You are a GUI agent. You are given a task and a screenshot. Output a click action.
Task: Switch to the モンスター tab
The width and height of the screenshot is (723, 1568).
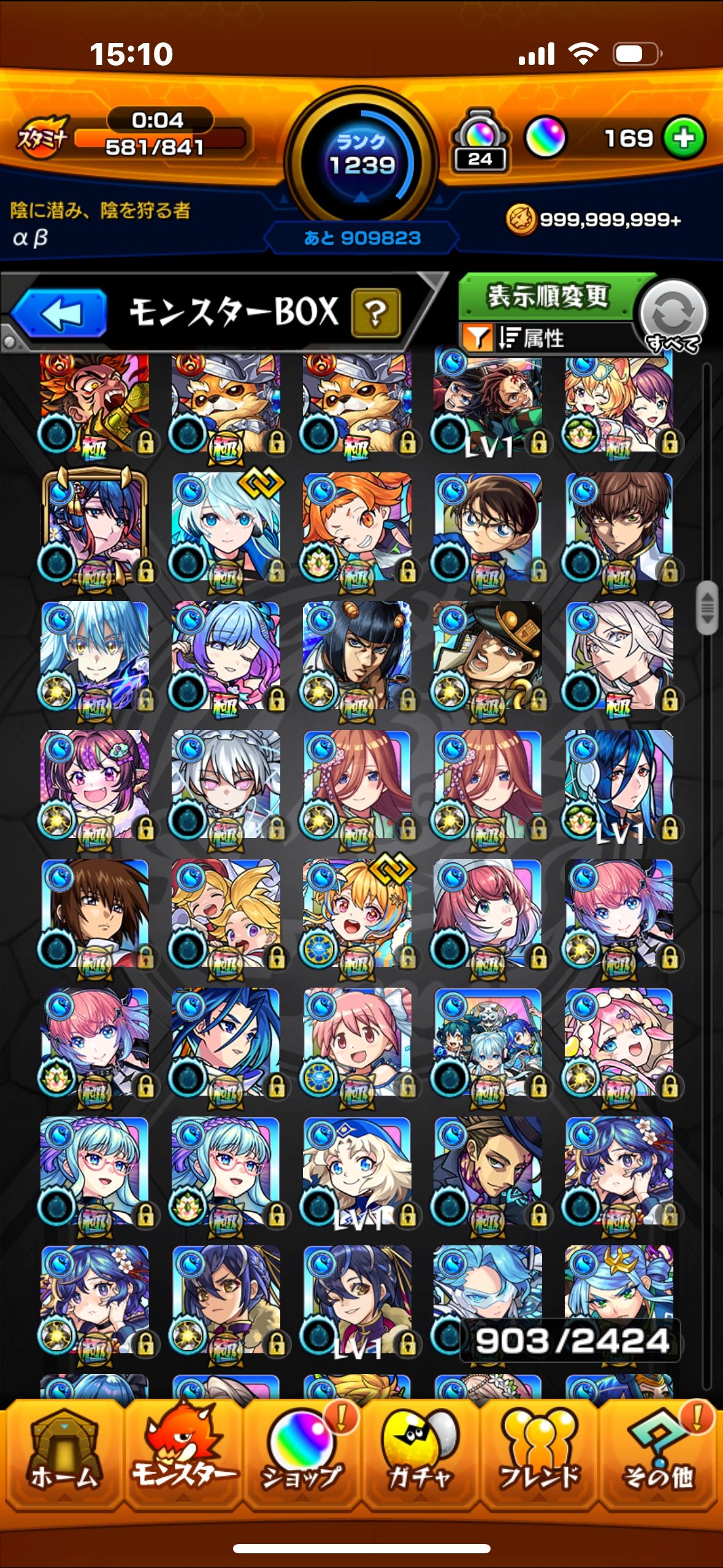tap(183, 1461)
